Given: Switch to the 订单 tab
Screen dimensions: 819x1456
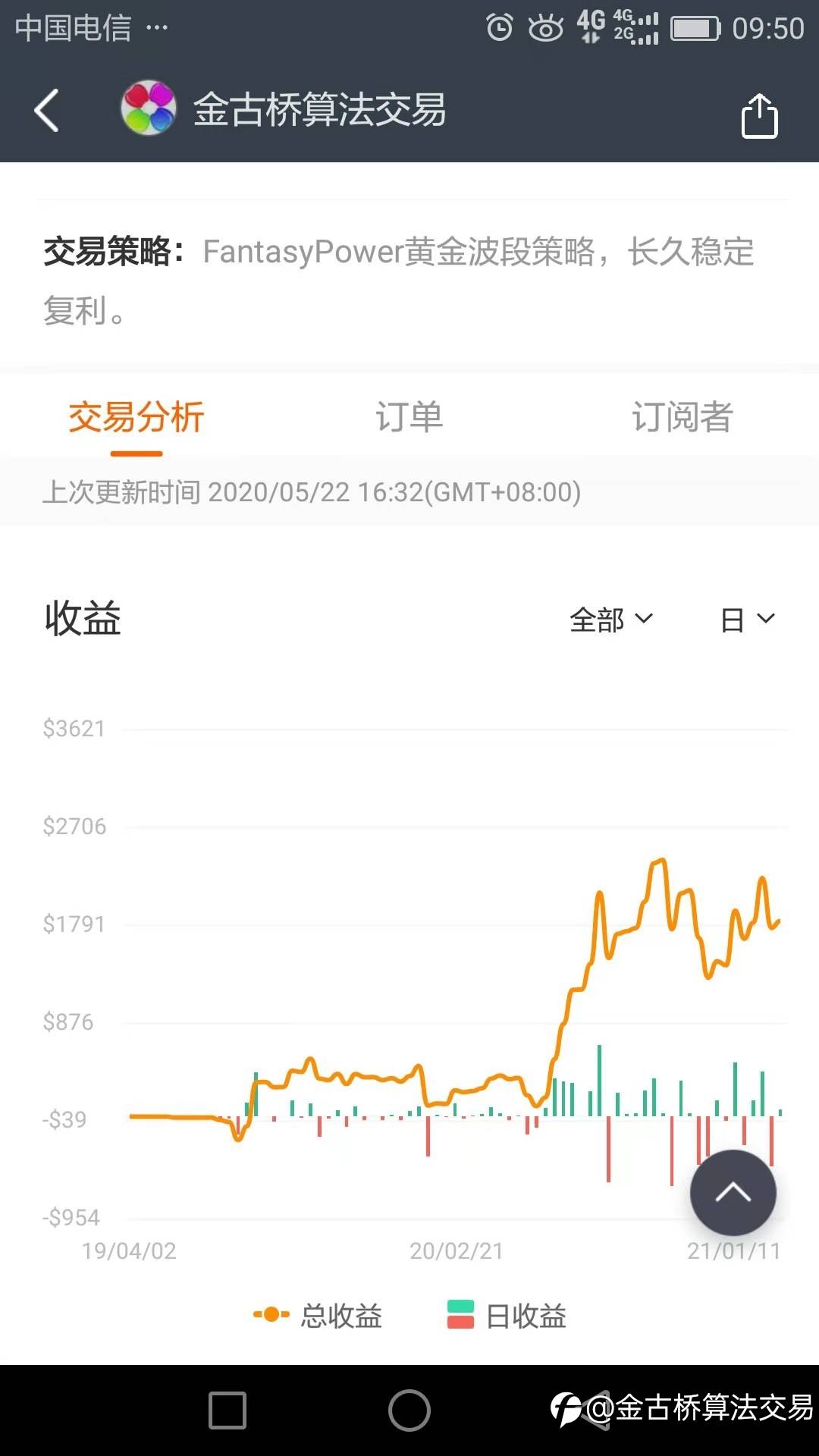Looking at the screenshot, I should [x=409, y=417].
